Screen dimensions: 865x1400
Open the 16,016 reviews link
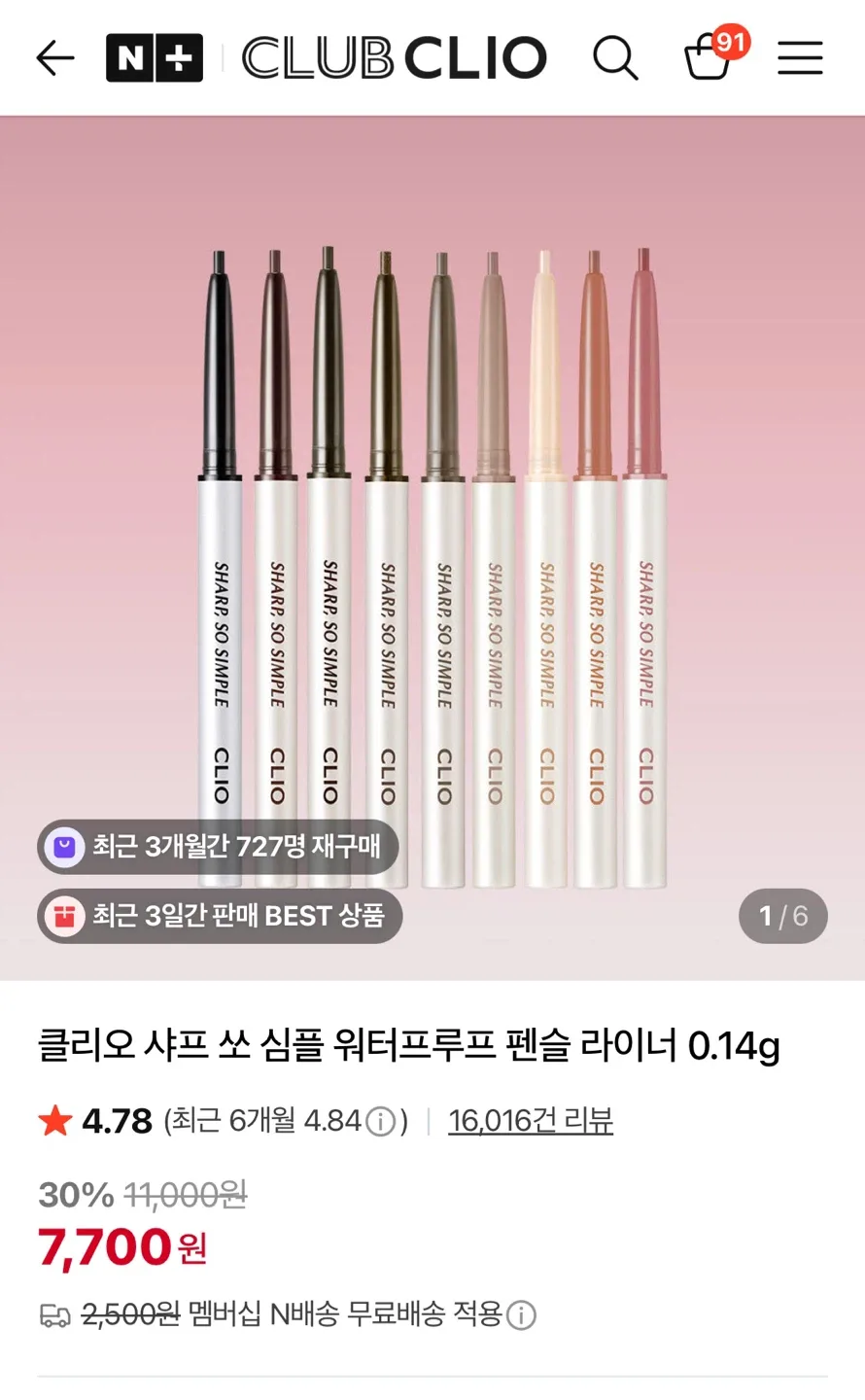(531, 1121)
